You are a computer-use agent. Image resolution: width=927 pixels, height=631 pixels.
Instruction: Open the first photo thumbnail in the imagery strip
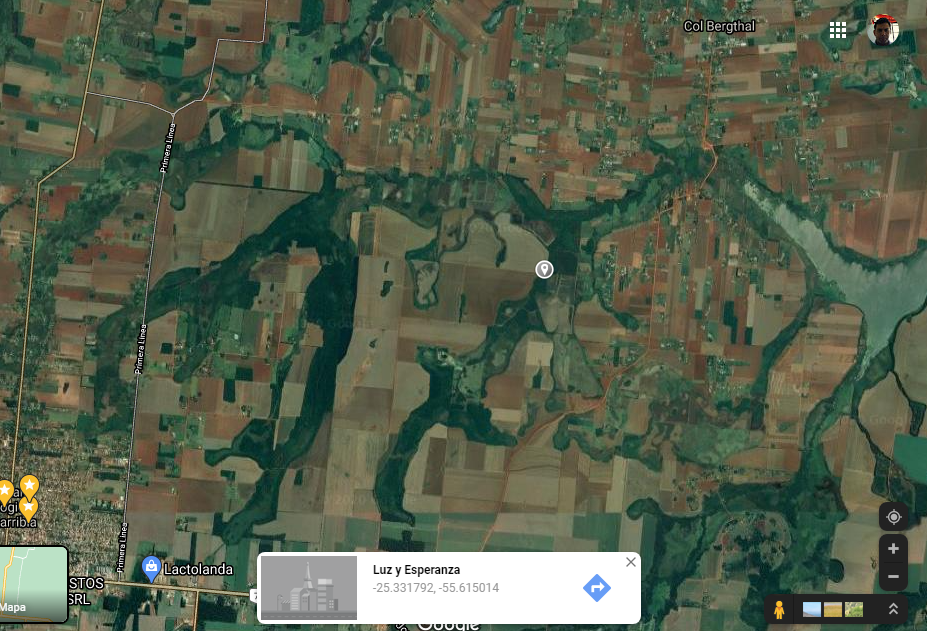(811, 610)
